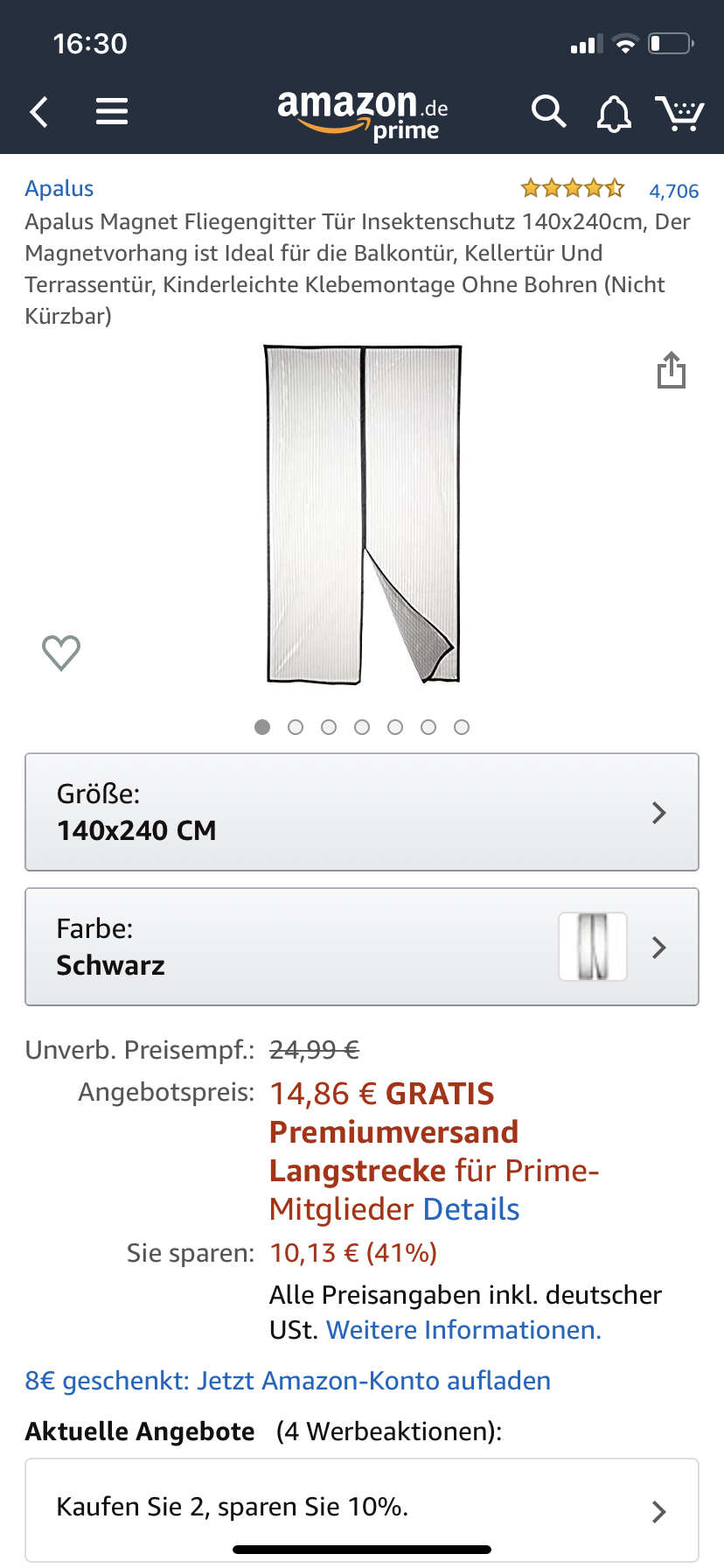Open the Apalus brand link
Viewport: 724px width, 1568px height.
click(x=59, y=189)
